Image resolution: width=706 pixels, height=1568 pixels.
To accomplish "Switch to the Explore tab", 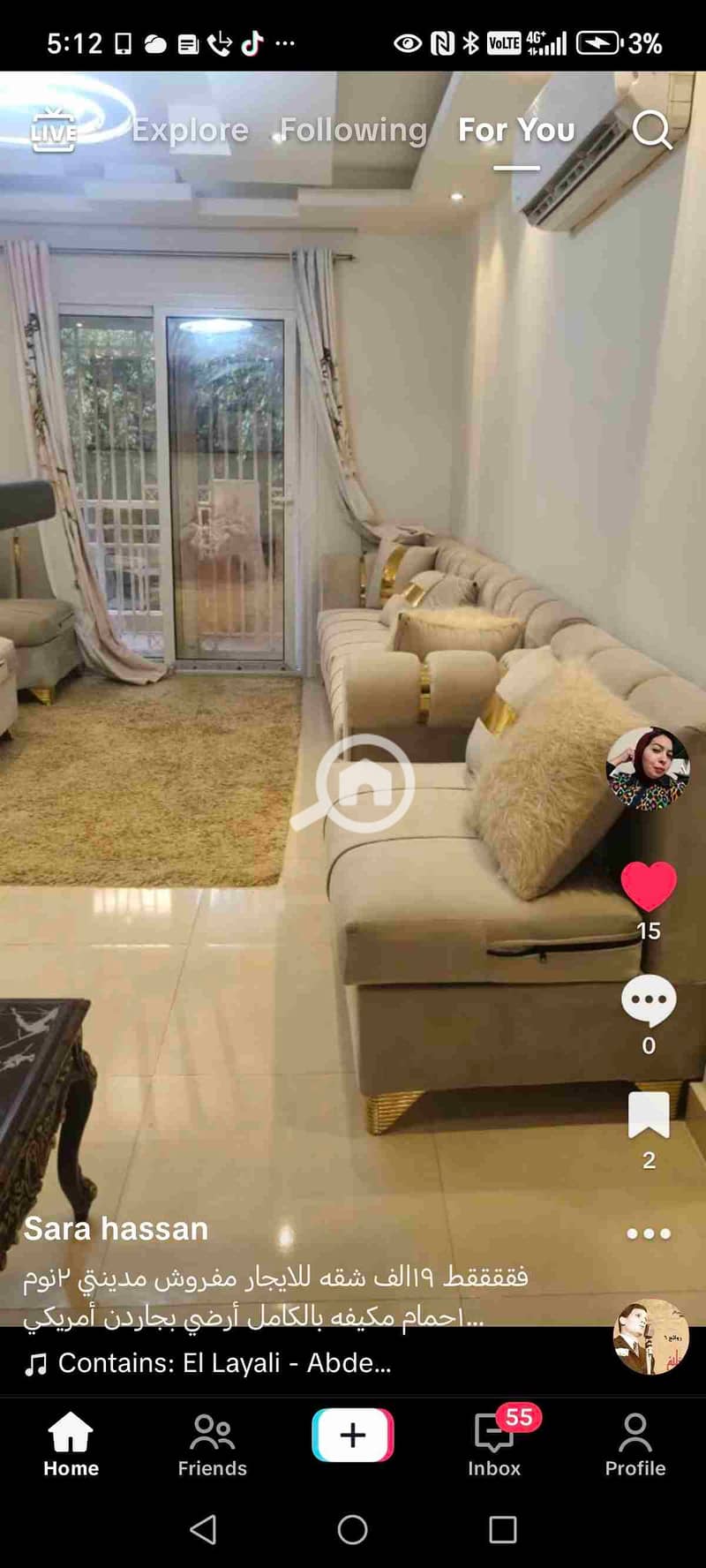I will (190, 131).
